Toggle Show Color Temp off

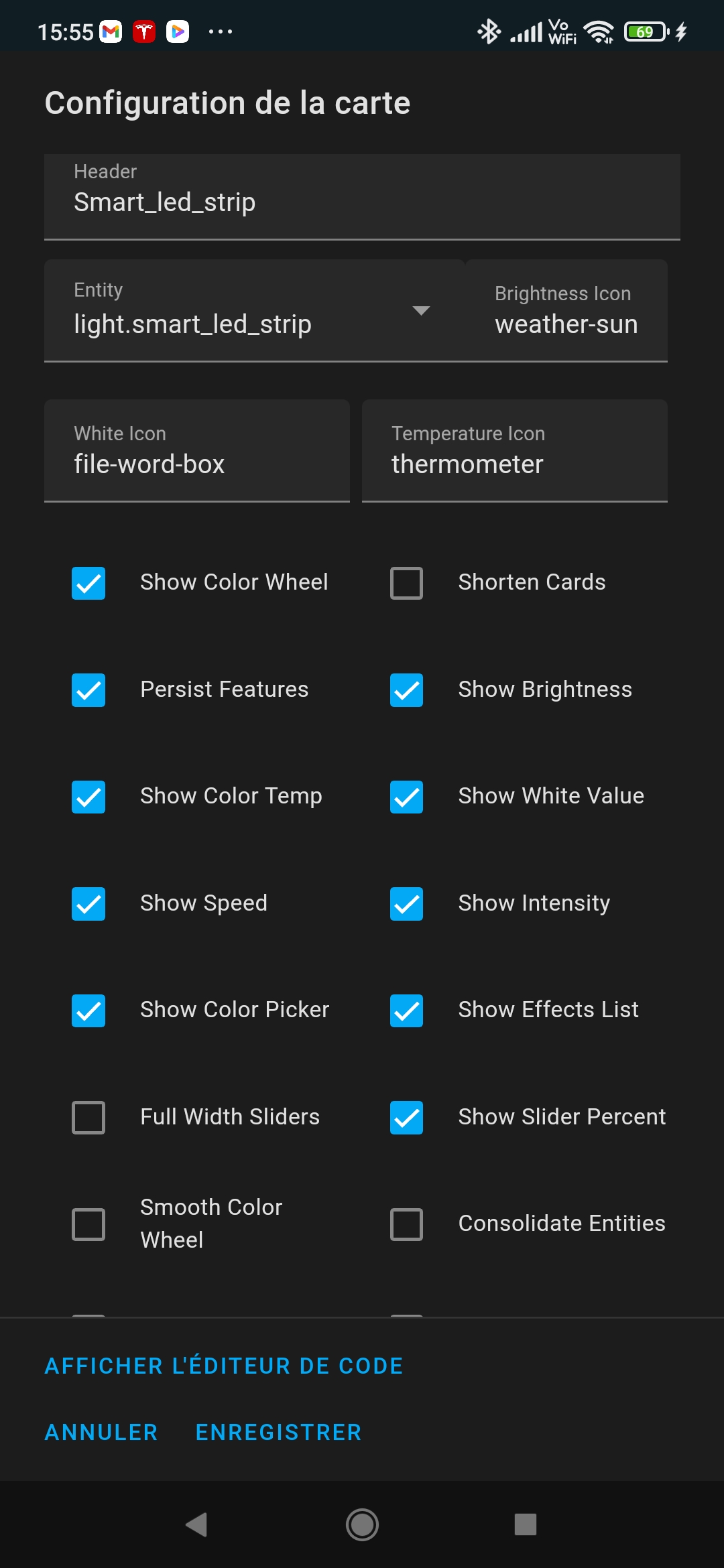pos(88,797)
